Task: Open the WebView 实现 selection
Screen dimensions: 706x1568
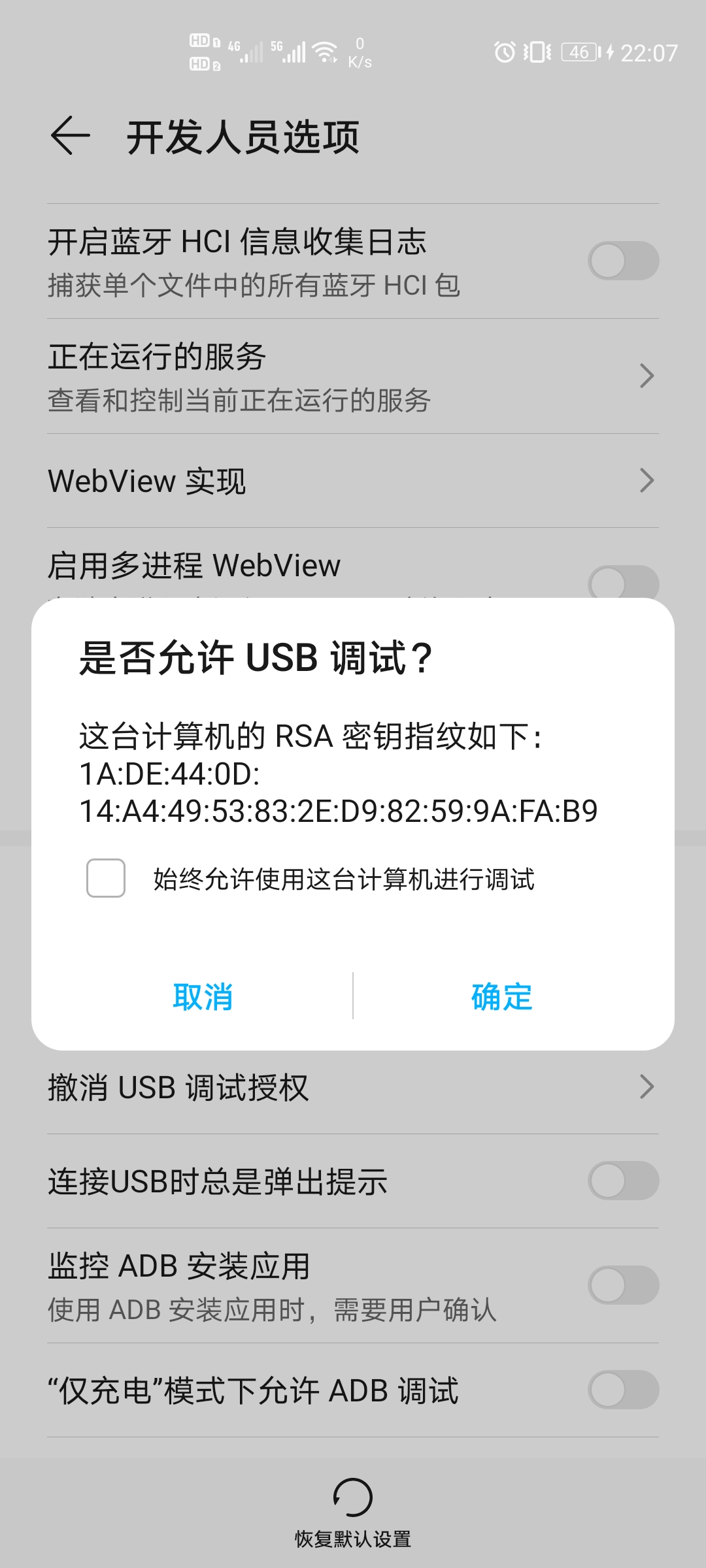Action: click(353, 482)
